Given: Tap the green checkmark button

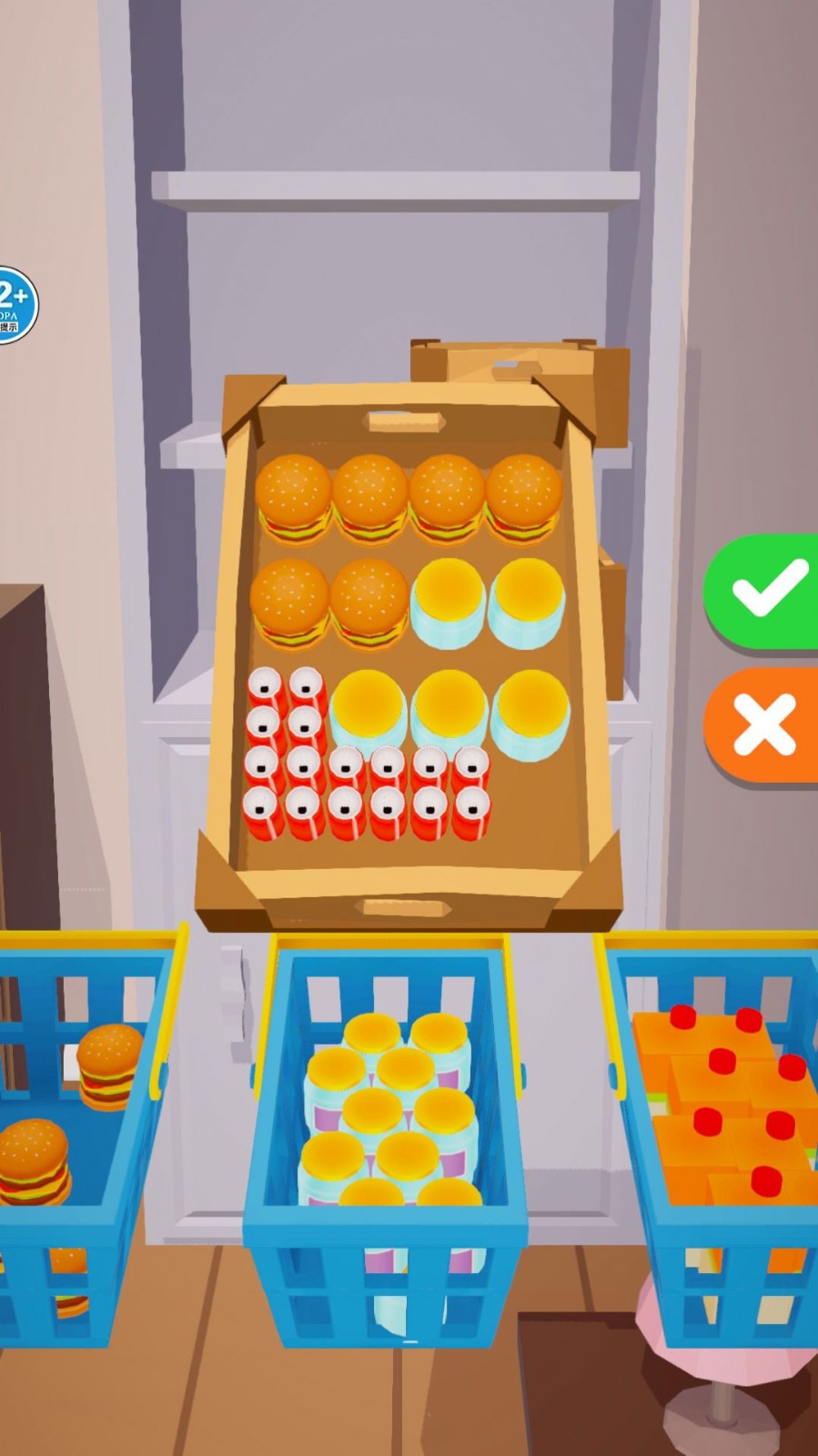Looking at the screenshot, I should click(x=766, y=591).
